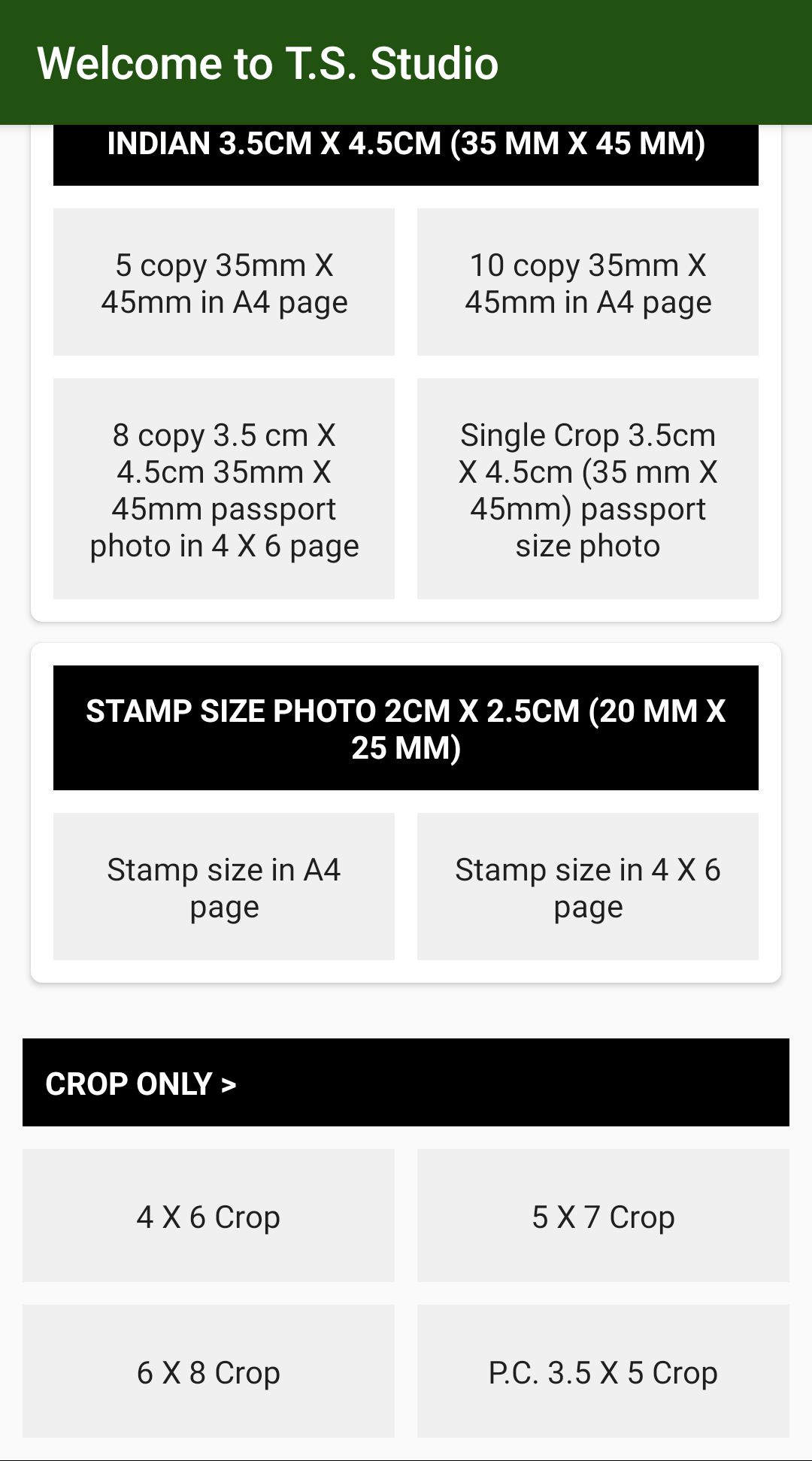Screen dimensions: 812x1461
Task: Select Single Crop 3.5cm X 4.5cm passport photo
Action: pyautogui.click(x=588, y=489)
